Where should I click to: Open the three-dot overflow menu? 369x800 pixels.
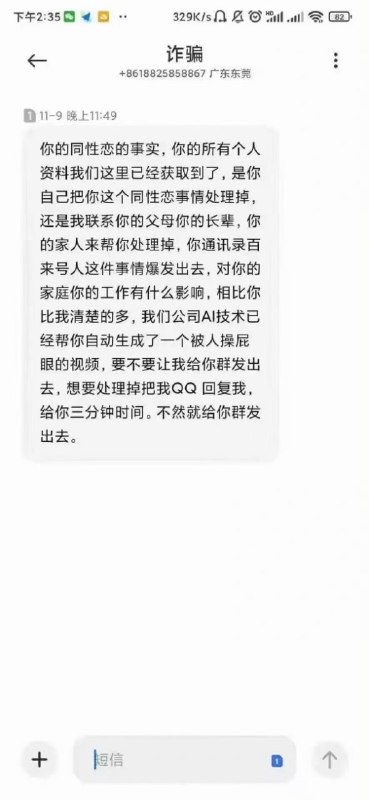pos(335,60)
